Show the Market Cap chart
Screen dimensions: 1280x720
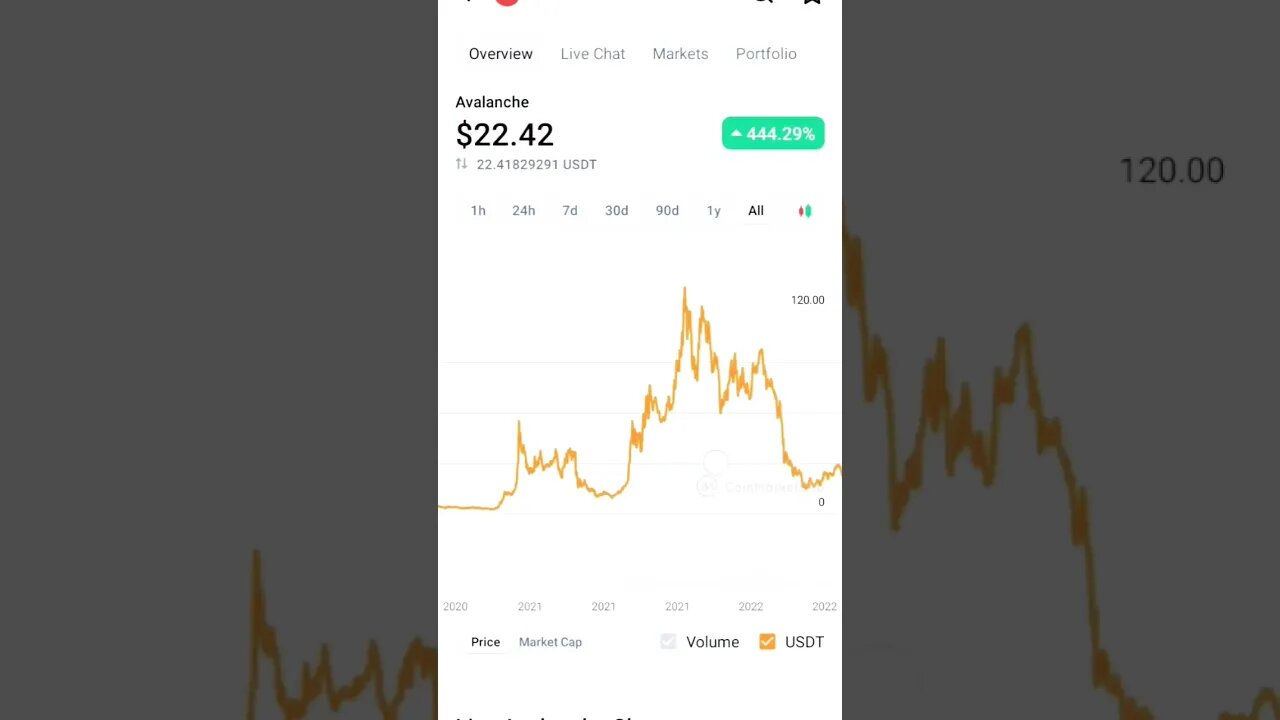pyautogui.click(x=550, y=642)
